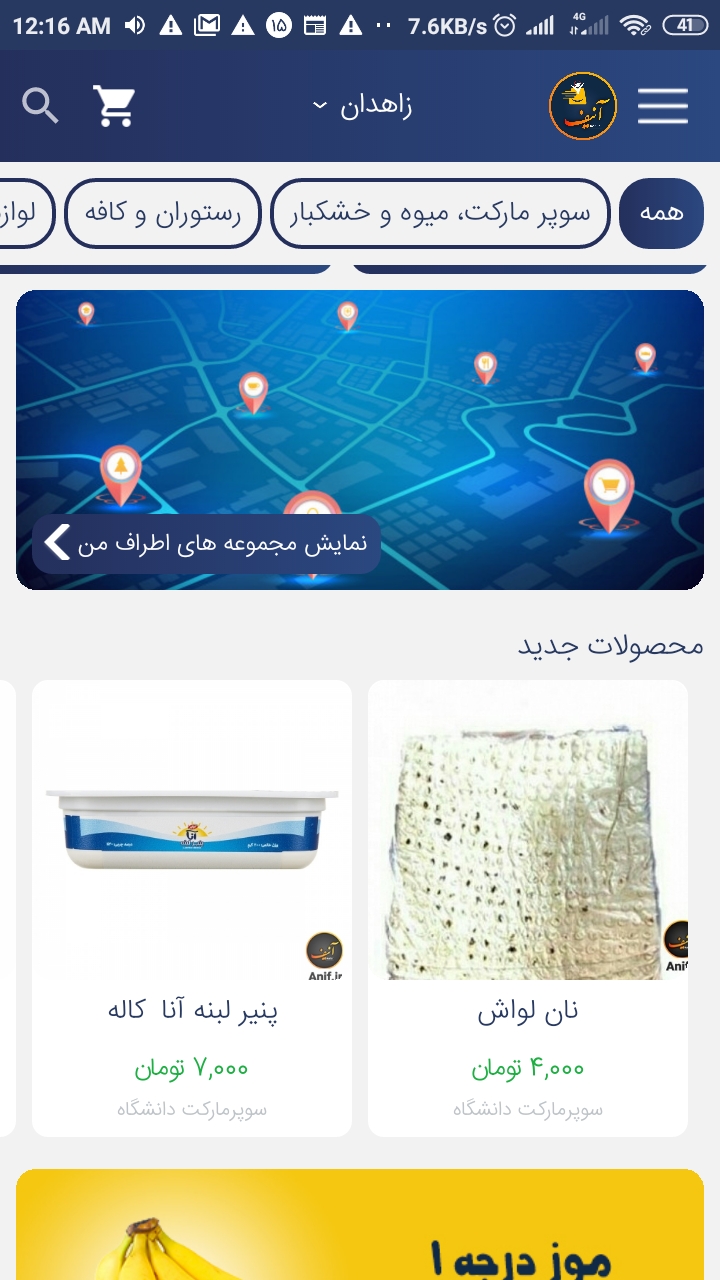
Task: Open the موز درجه ۱ banner
Action: click(360, 1228)
